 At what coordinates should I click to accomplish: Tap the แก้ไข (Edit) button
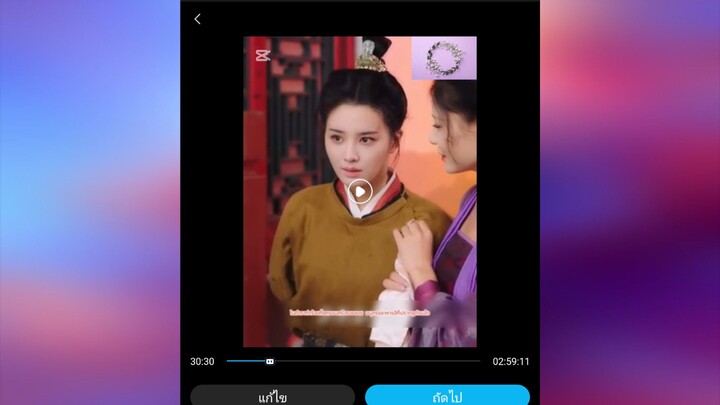tap(273, 396)
